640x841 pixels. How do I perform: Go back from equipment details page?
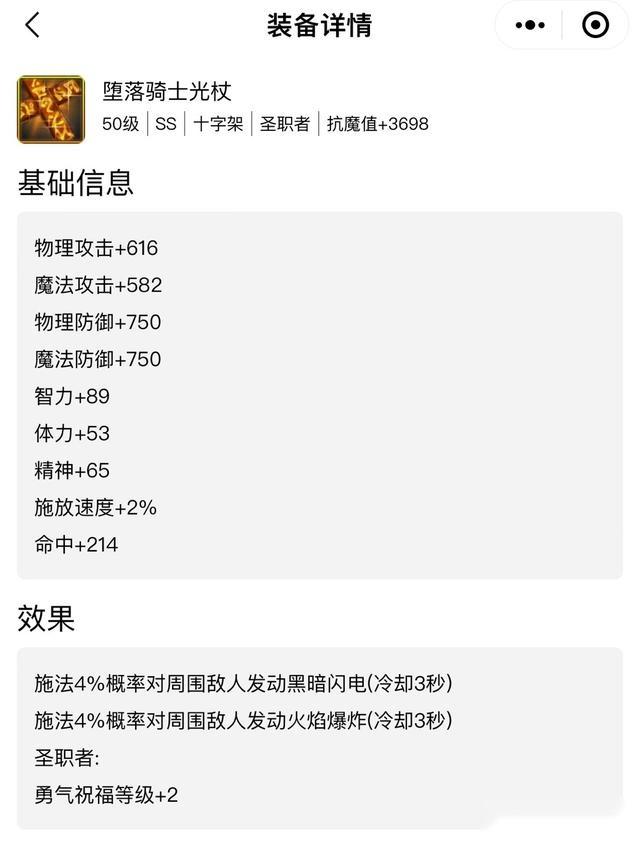pyautogui.click(x=32, y=25)
